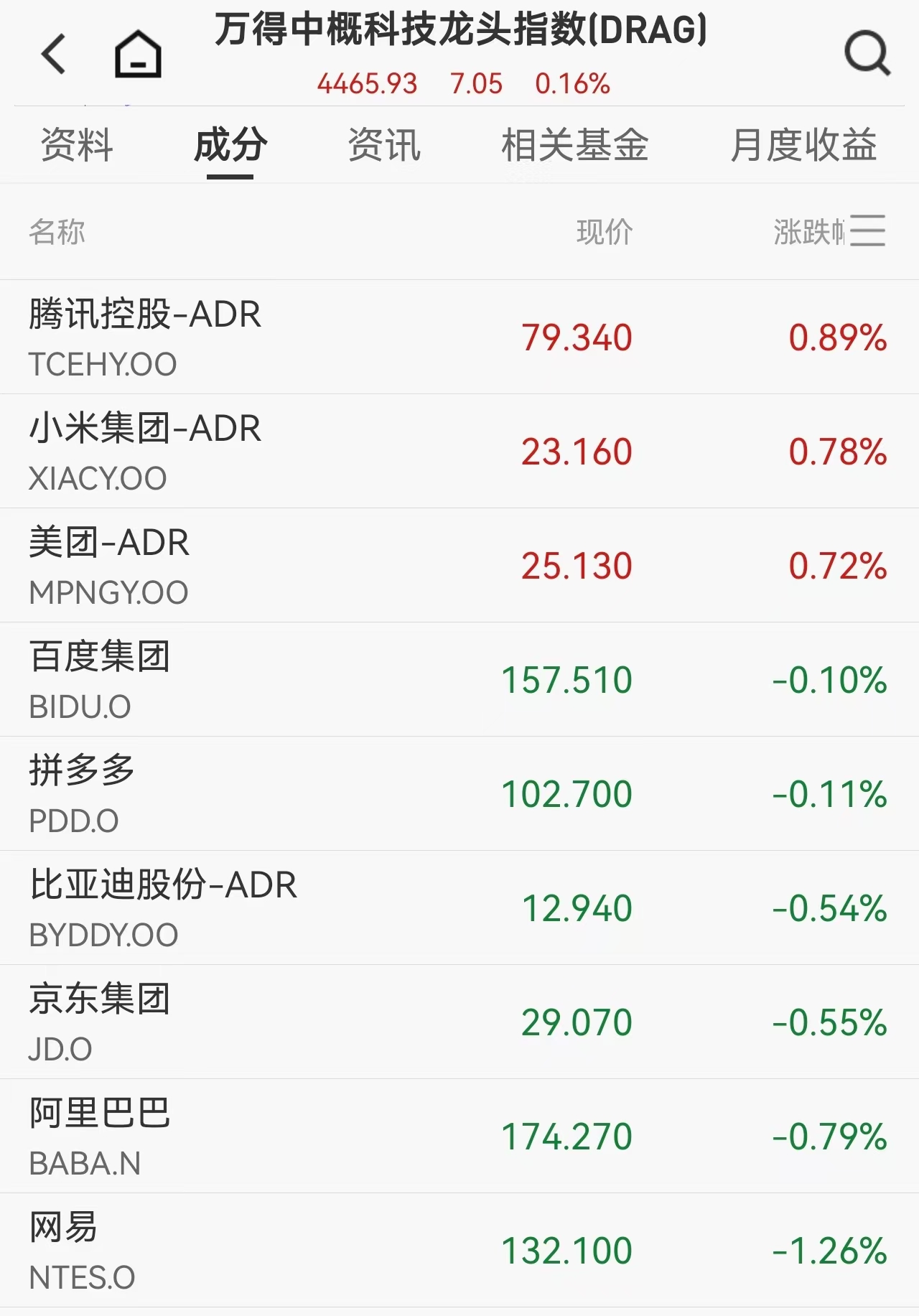919x1316 pixels.
Task: Open the home icon
Action: pos(138,54)
